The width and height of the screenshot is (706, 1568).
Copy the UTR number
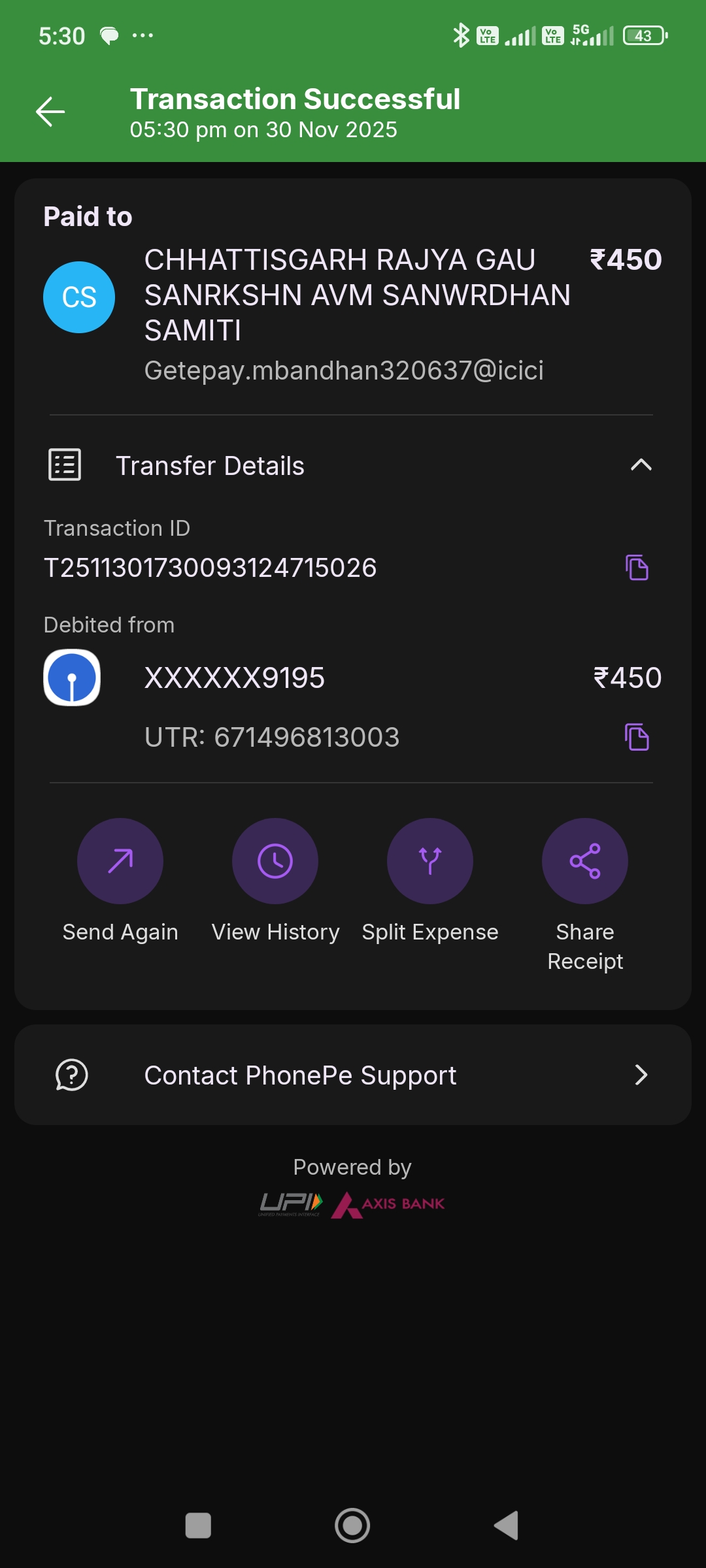coord(637,737)
